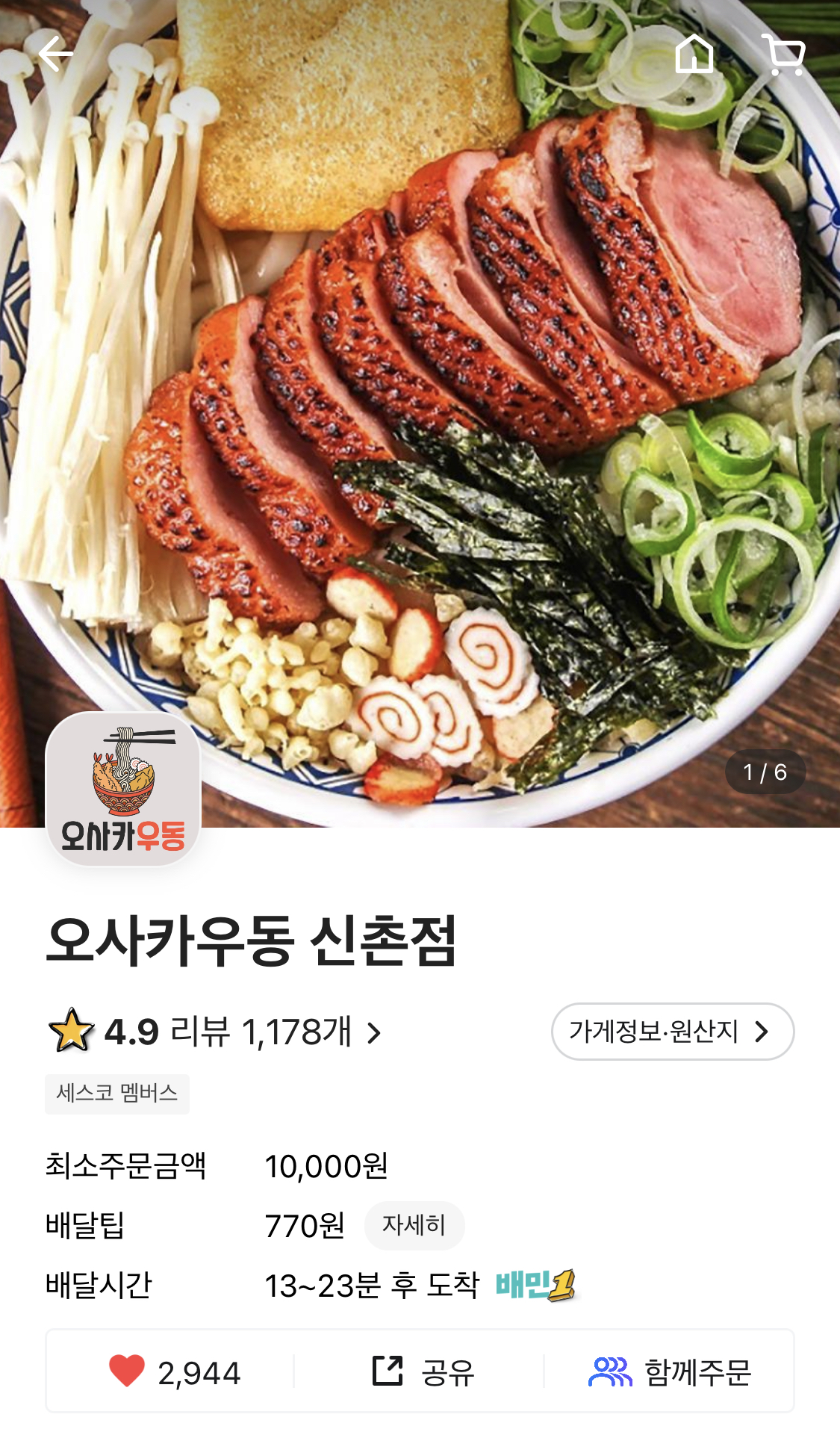Screen dimensions: 840x1429
Task: Start a group order with 함께주문
Action: point(670,1371)
